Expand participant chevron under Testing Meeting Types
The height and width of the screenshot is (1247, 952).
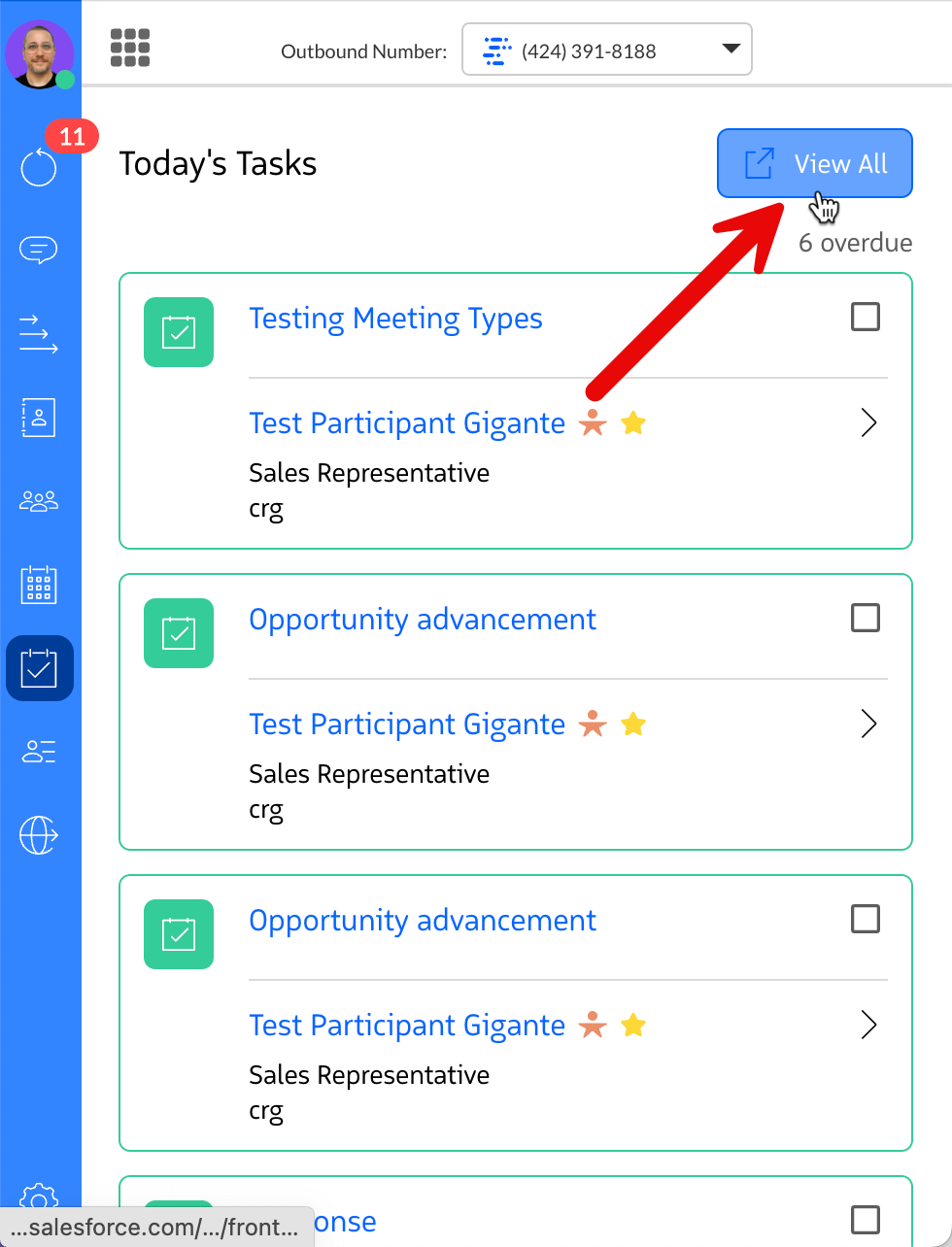pyautogui.click(x=868, y=423)
